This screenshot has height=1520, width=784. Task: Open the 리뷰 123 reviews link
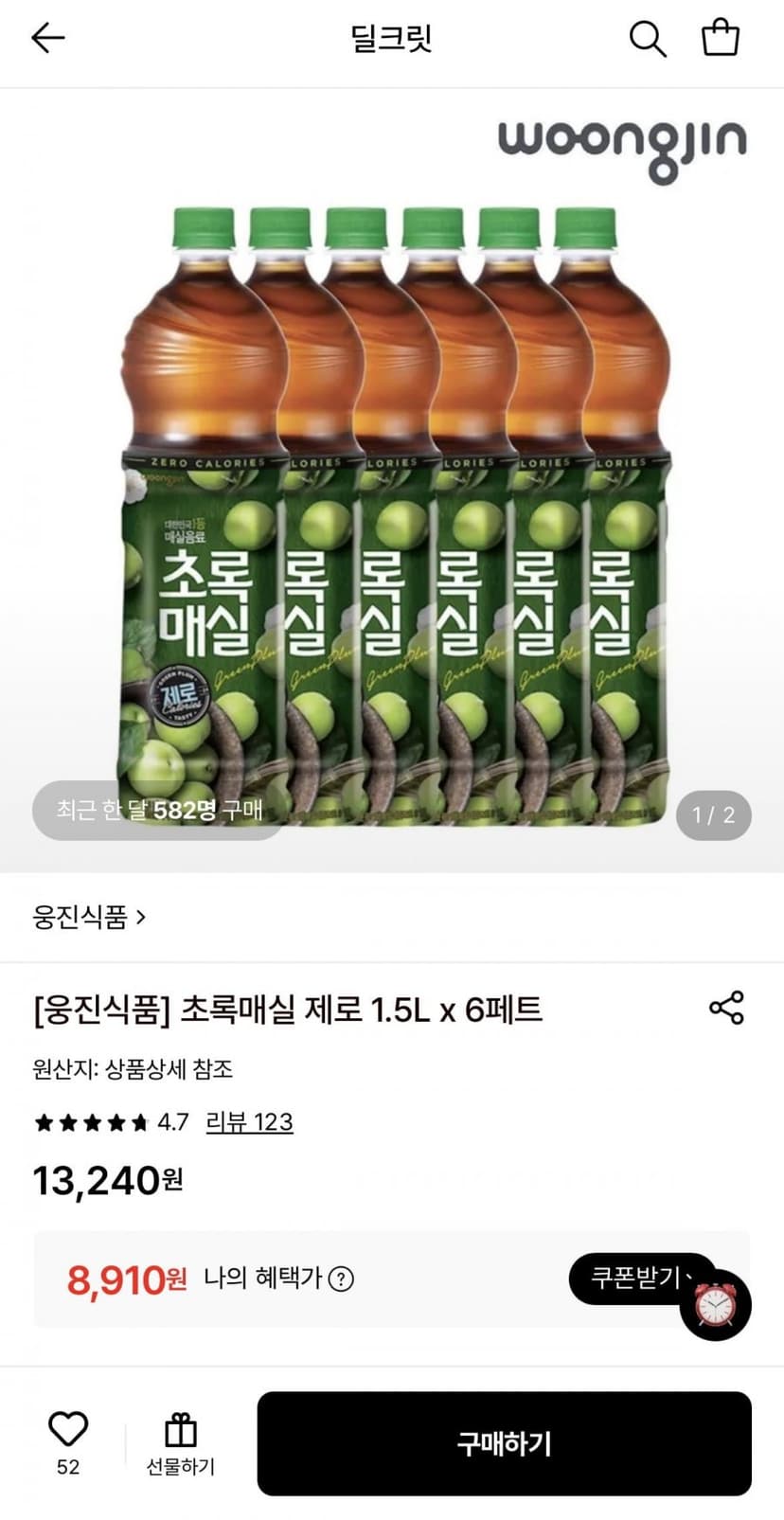[249, 1122]
